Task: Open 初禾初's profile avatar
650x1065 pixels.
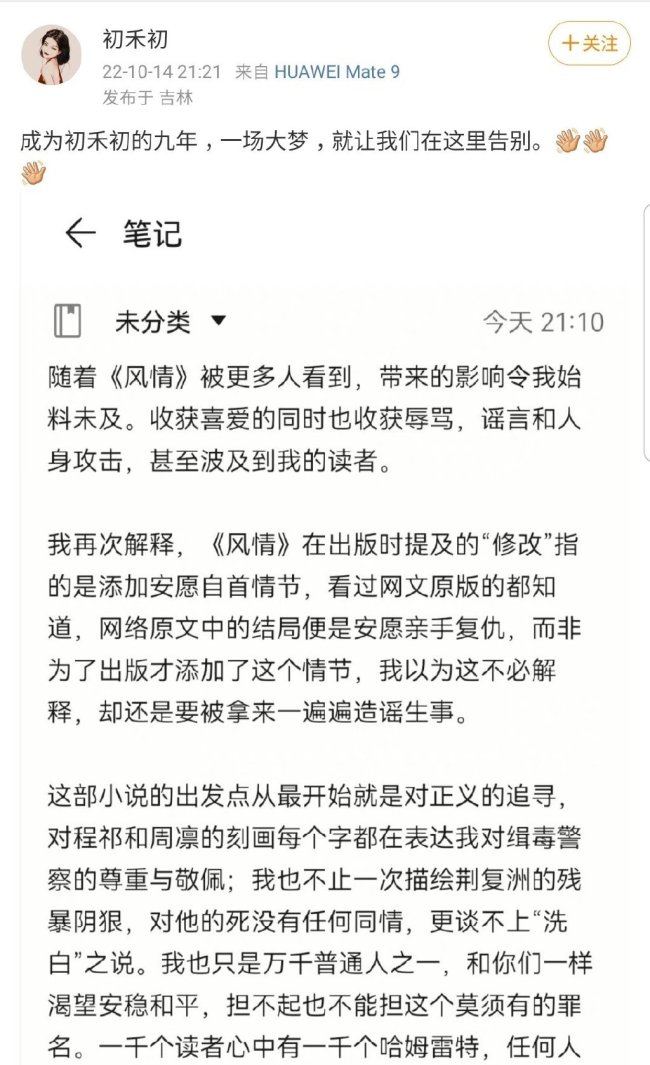Action: (x=52, y=55)
